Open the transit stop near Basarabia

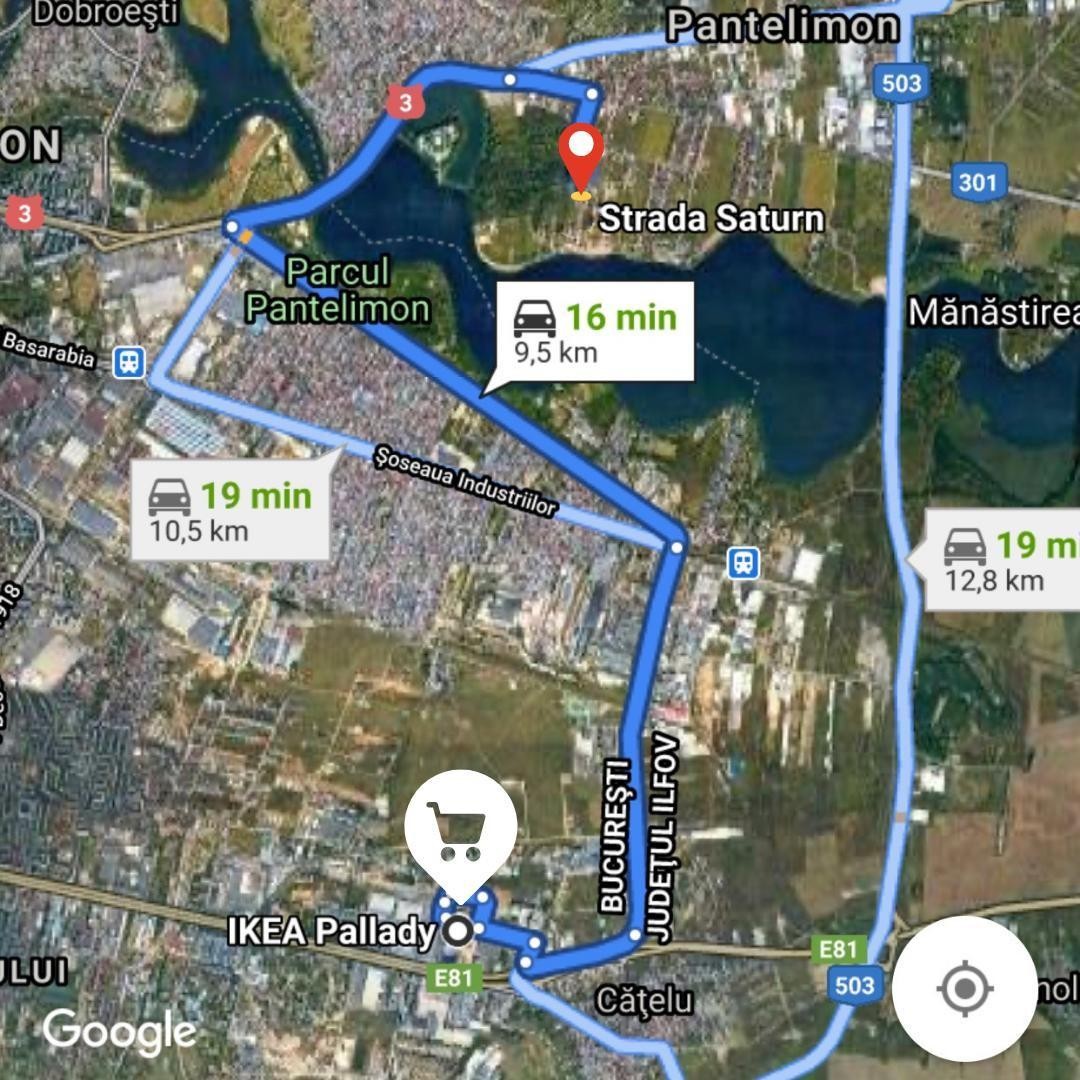coord(129,362)
